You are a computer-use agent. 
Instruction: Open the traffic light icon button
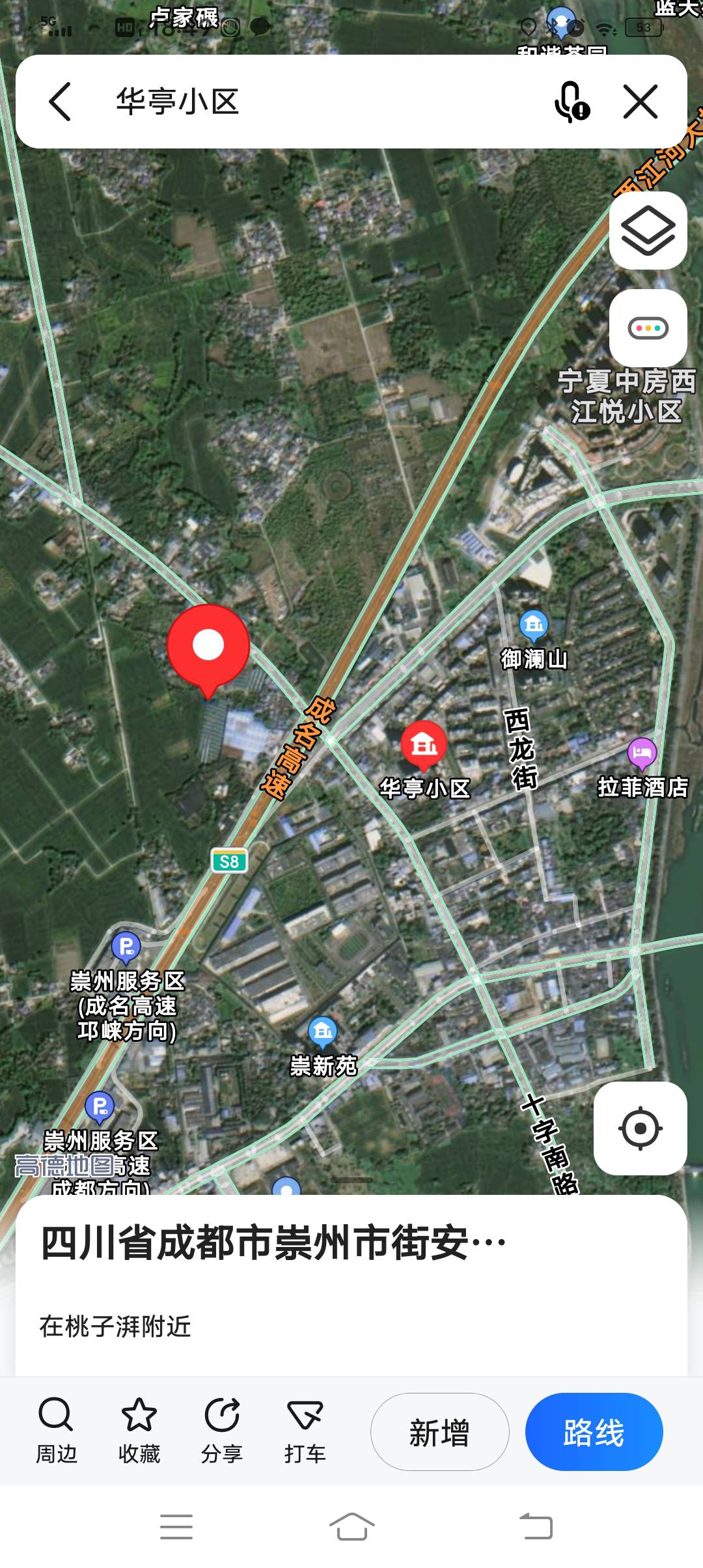pyautogui.click(x=648, y=328)
